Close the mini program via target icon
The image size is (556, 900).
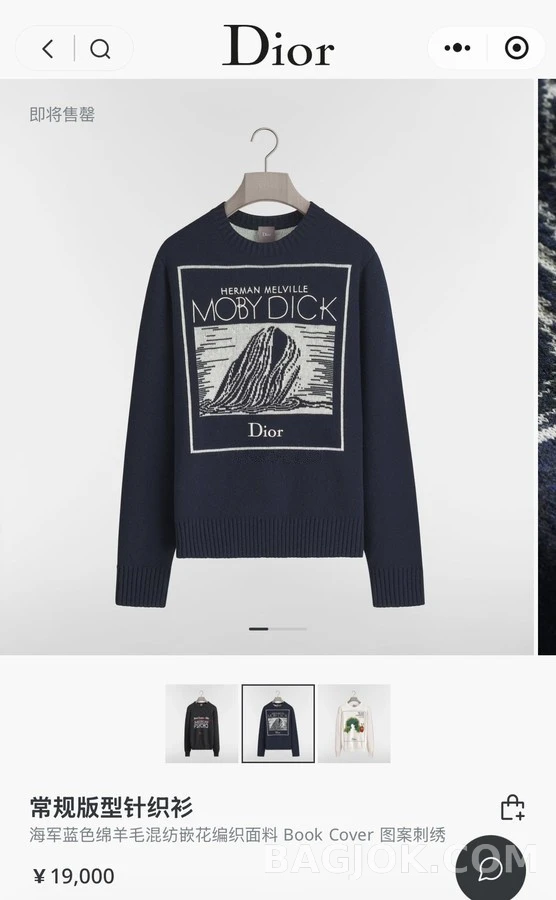[x=516, y=48]
